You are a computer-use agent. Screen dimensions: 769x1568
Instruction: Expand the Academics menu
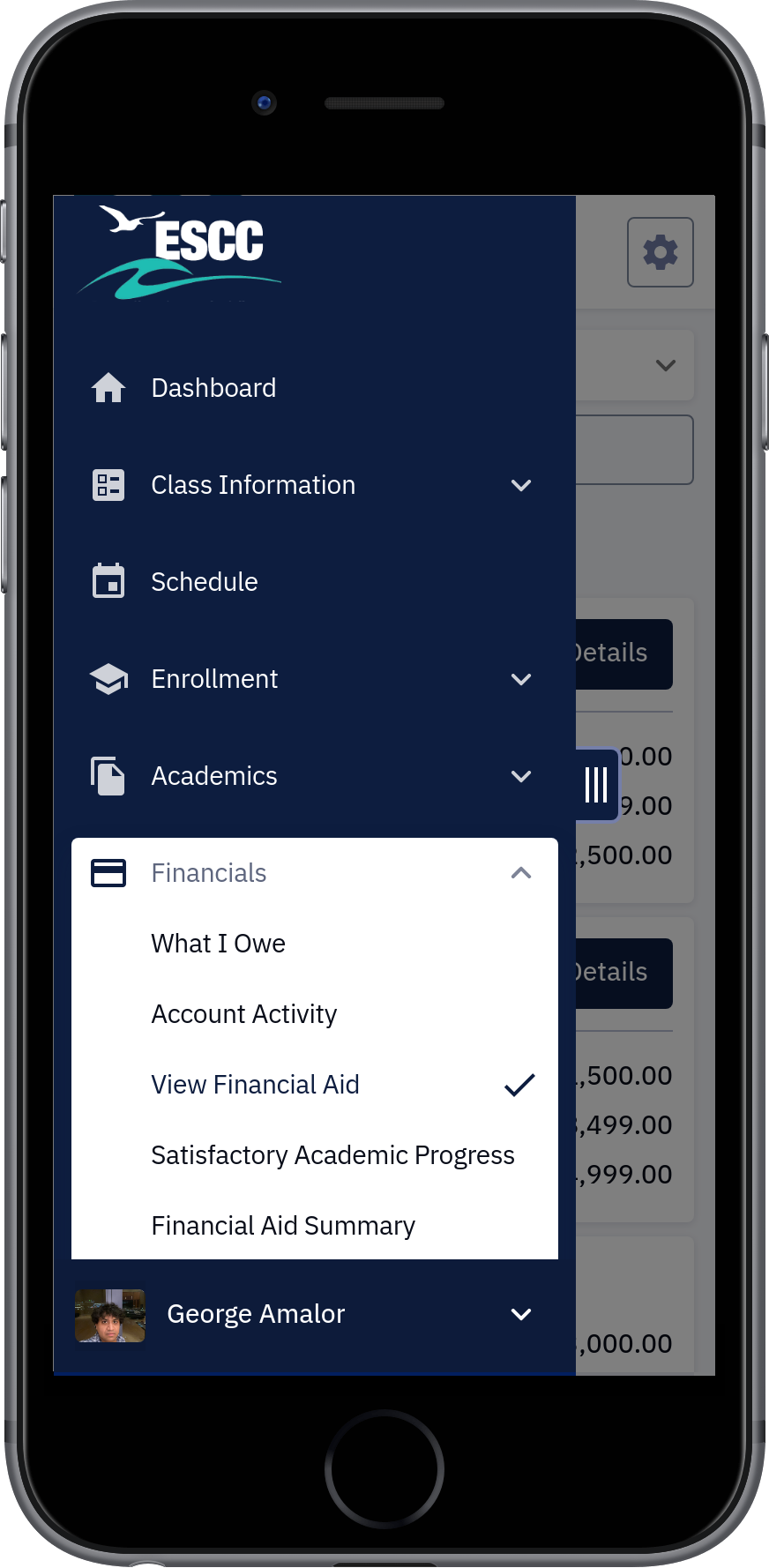coord(314,776)
